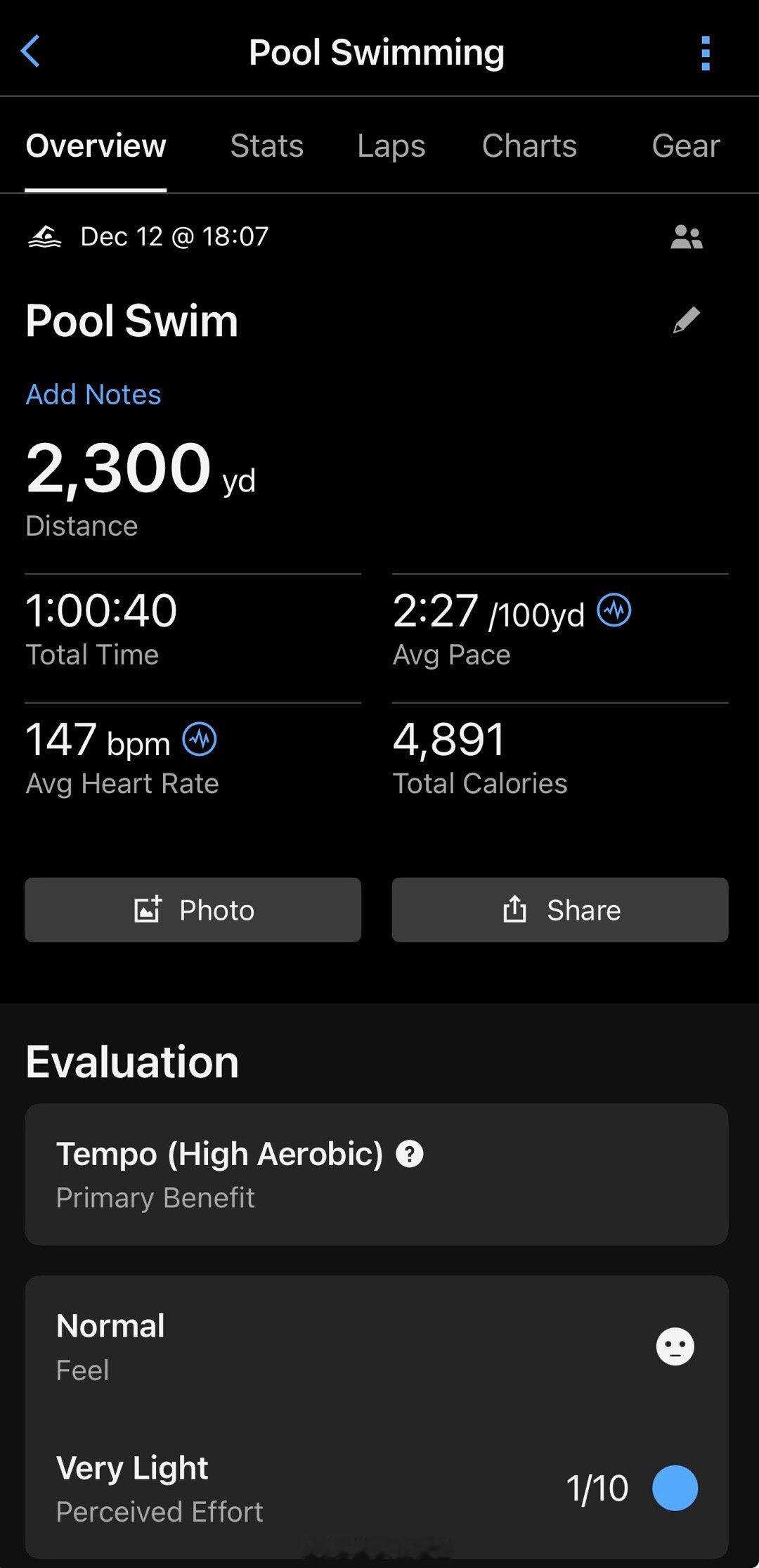Edit the Very Light perceived effort
This screenshot has width=759, height=1568.
click(x=673, y=1488)
